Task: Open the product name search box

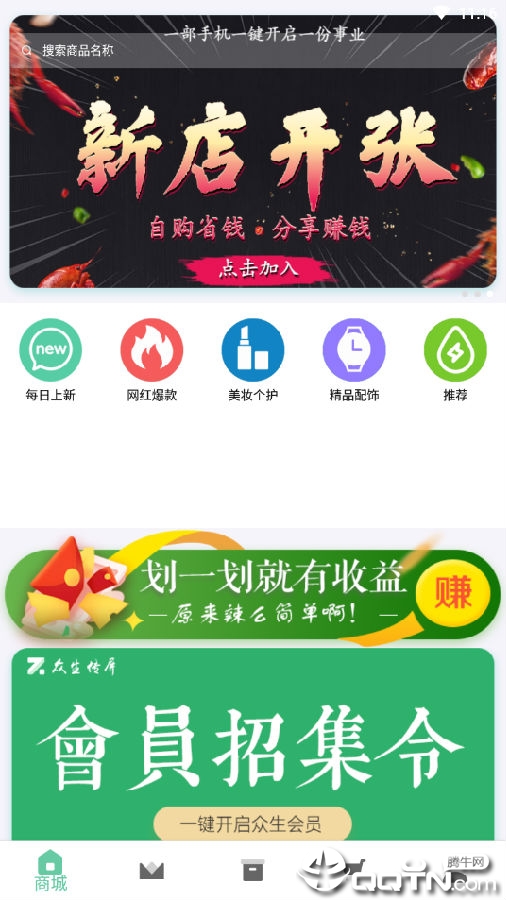Action: [x=253, y=51]
